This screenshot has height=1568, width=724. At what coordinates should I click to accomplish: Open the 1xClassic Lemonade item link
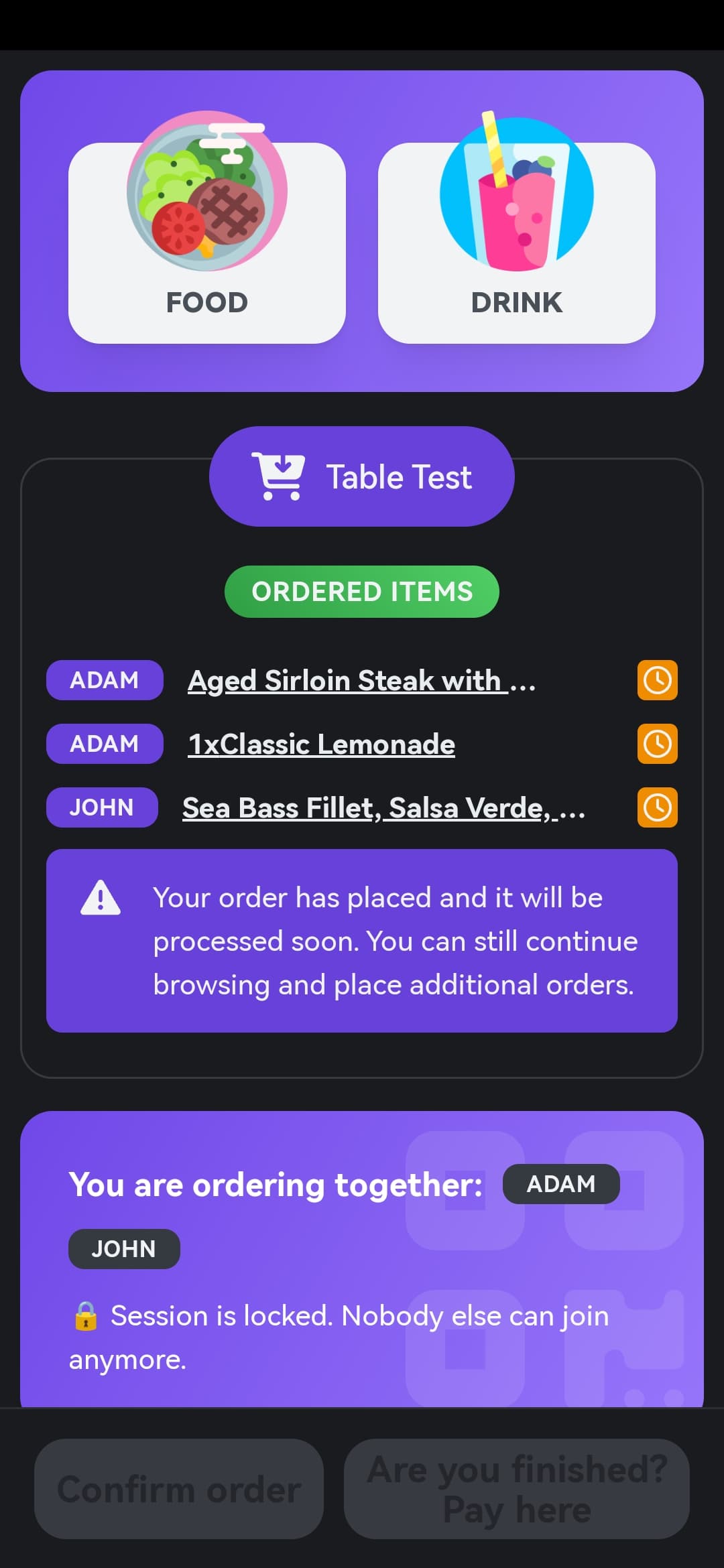(321, 743)
